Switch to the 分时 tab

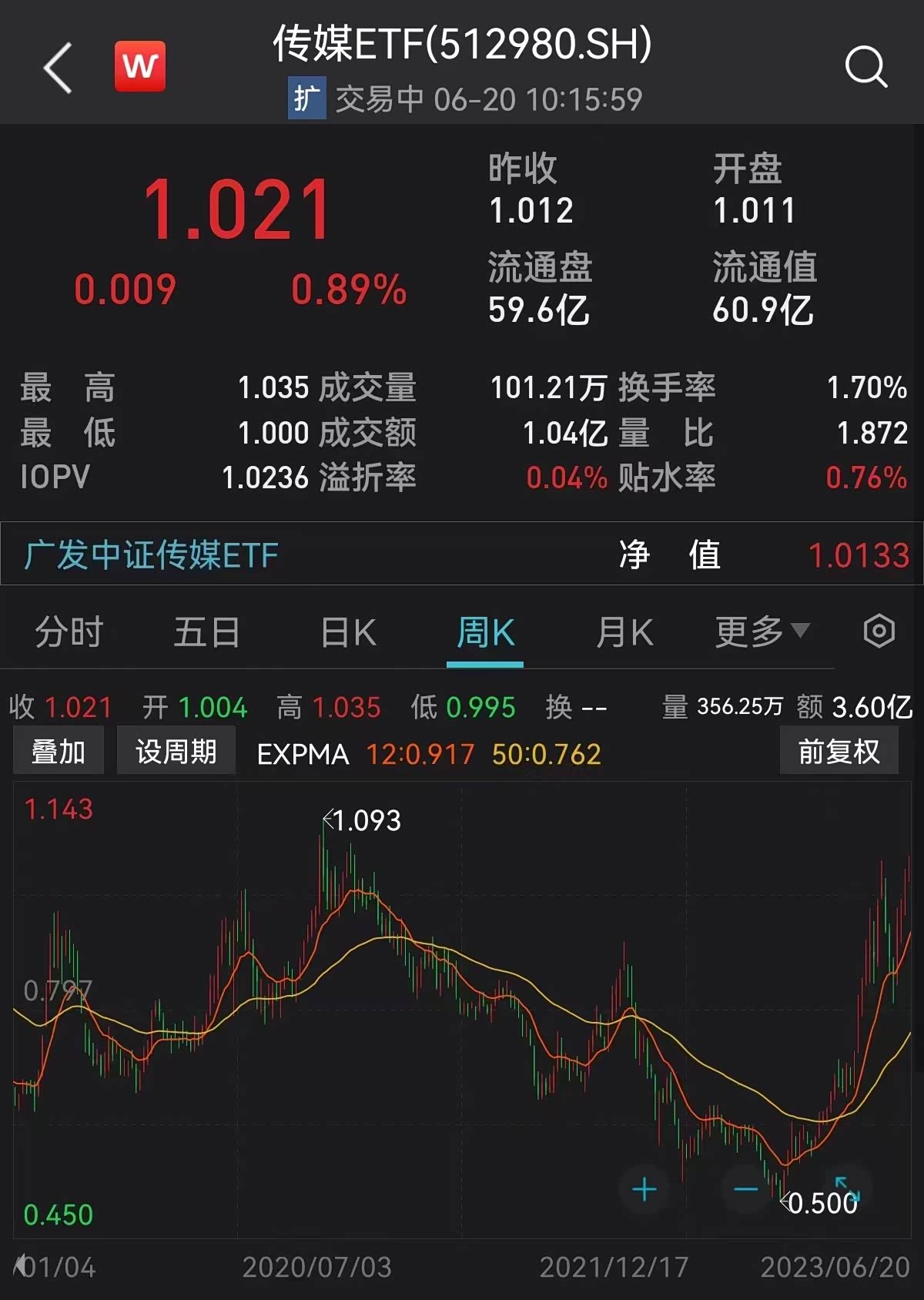(68, 632)
